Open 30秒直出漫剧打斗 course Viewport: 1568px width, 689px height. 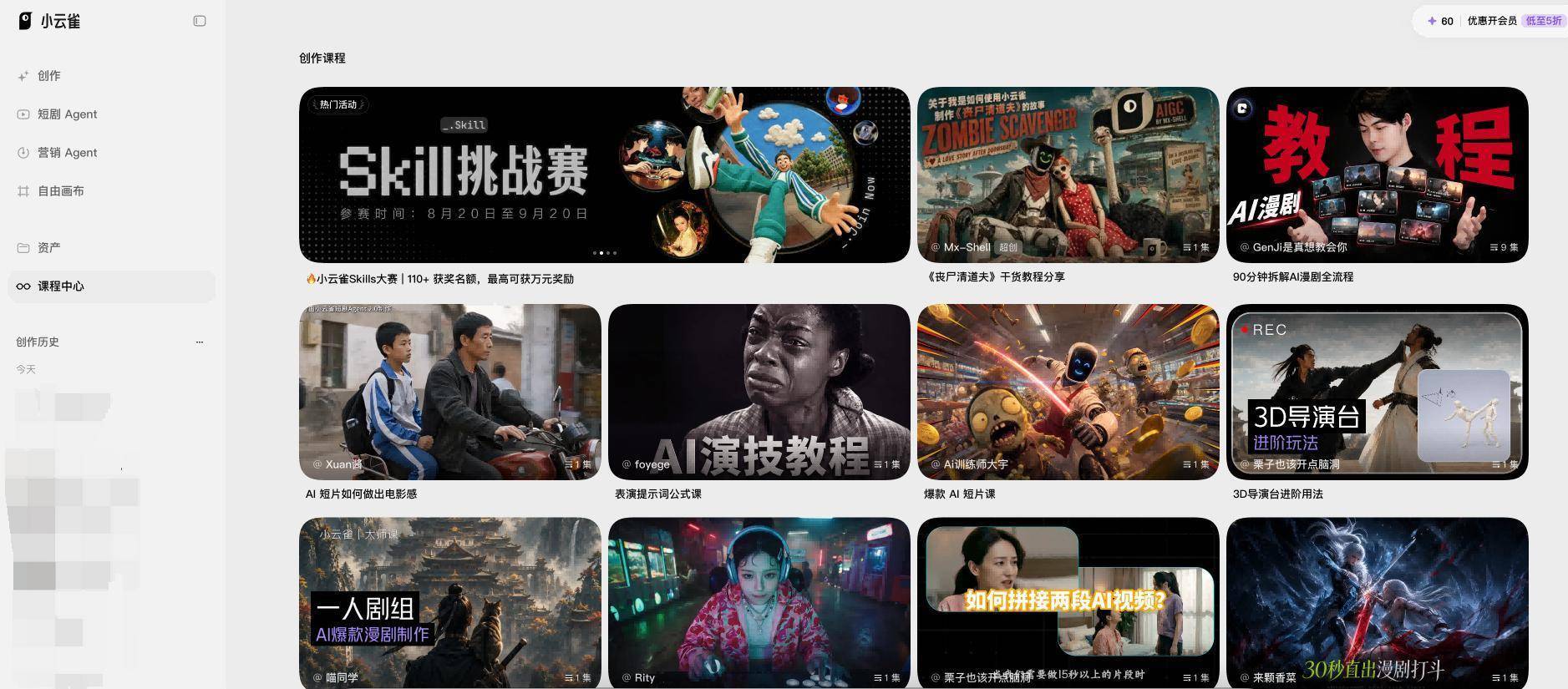pyautogui.click(x=1377, y=603)
